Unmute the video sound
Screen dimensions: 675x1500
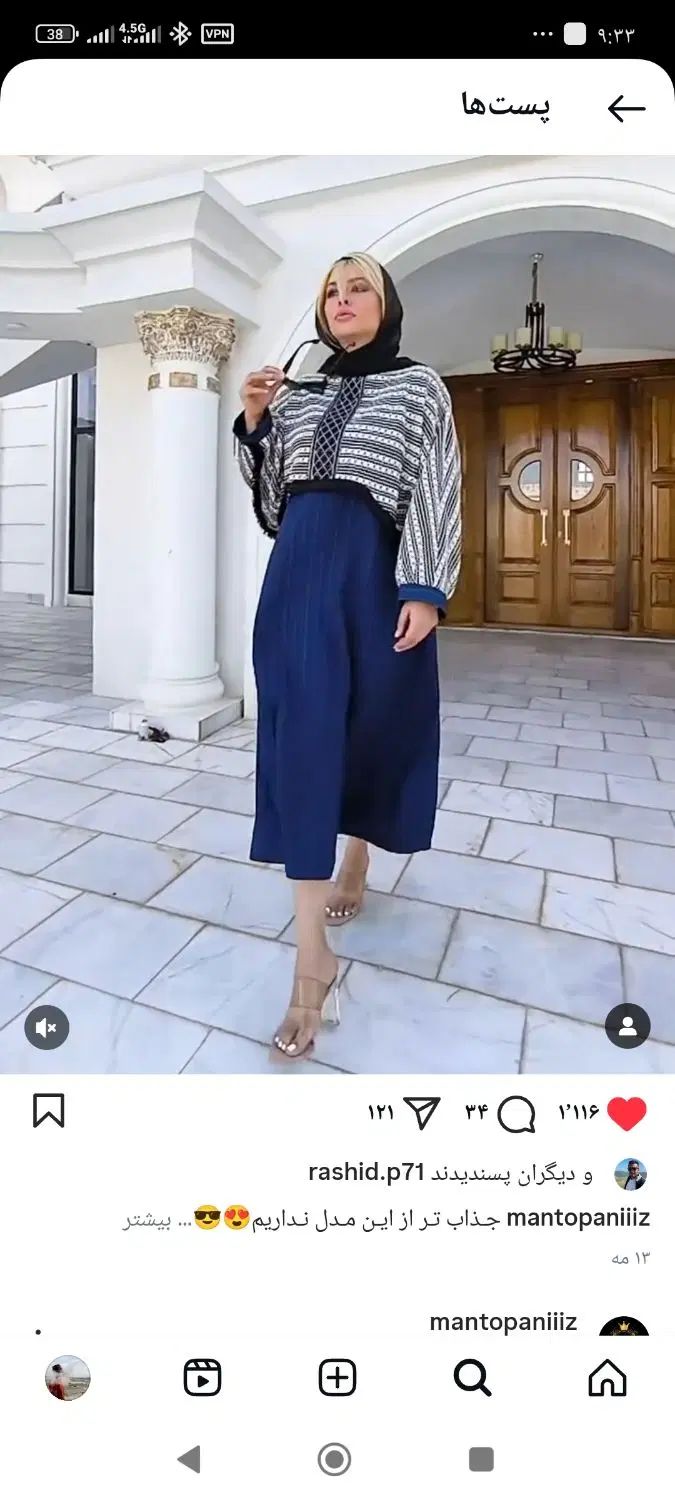pos(46,1027)
